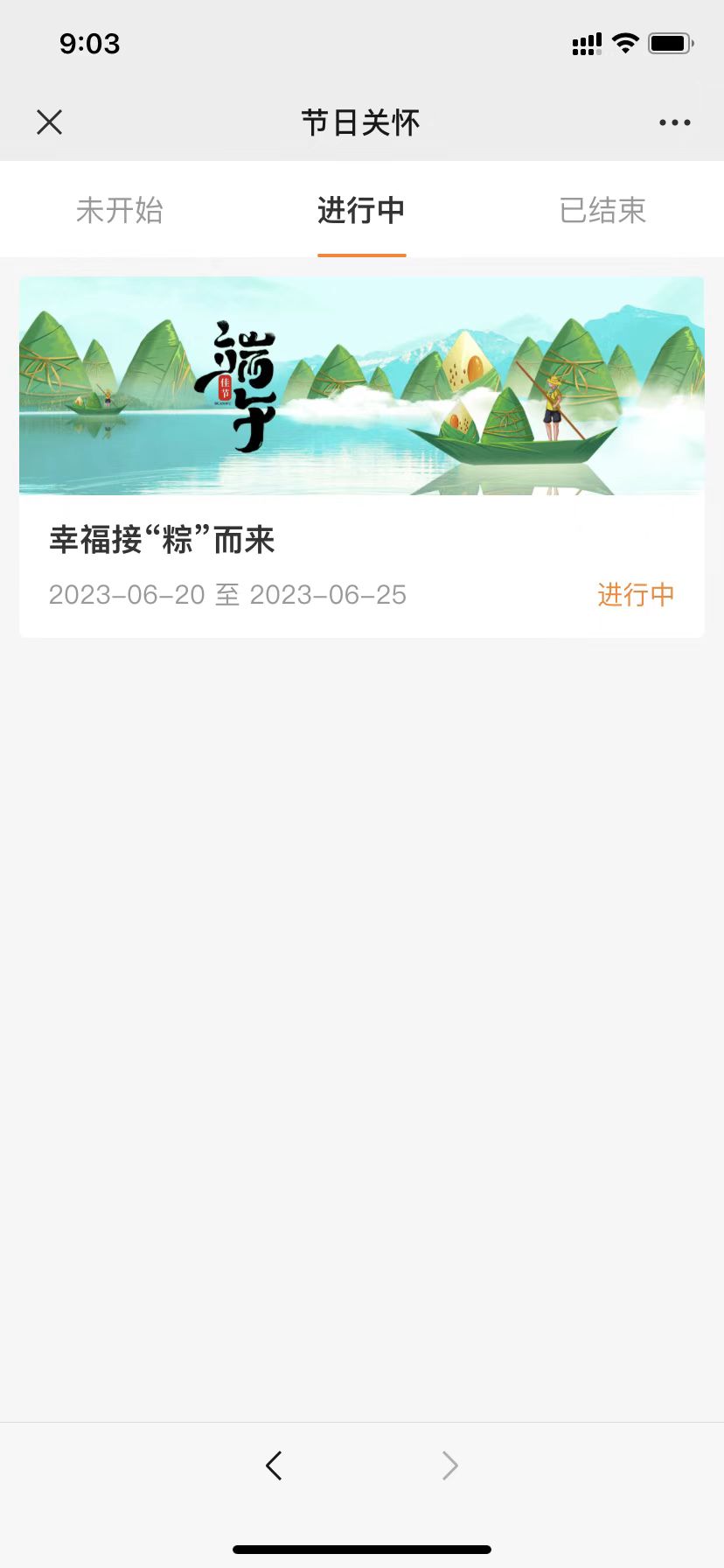Select the 进行中 tab
The width and height of the screenshot is (724, 1568).
pyautogui.click(x=361, y=211)
